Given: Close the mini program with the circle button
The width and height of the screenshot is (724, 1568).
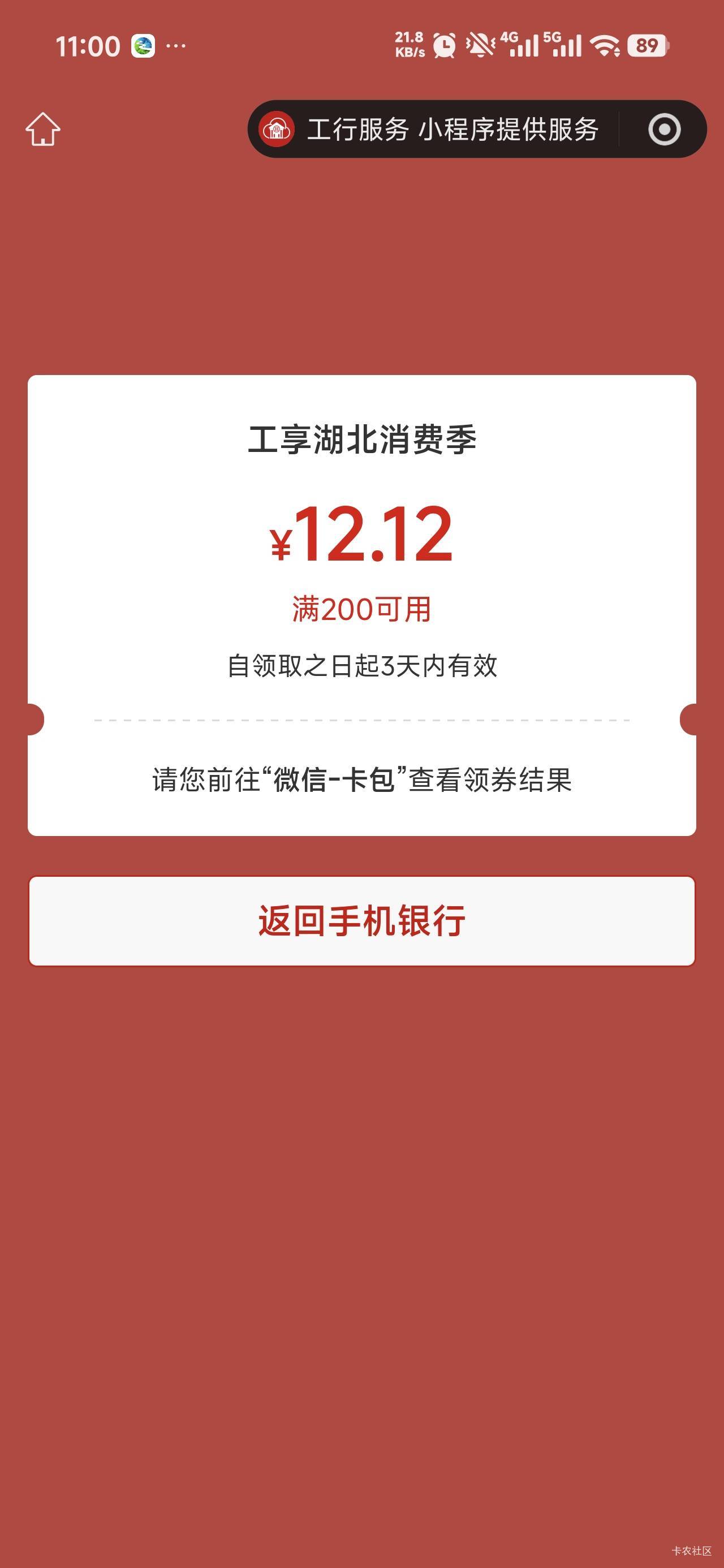Looking at the screenshot, I should [663, 129].
